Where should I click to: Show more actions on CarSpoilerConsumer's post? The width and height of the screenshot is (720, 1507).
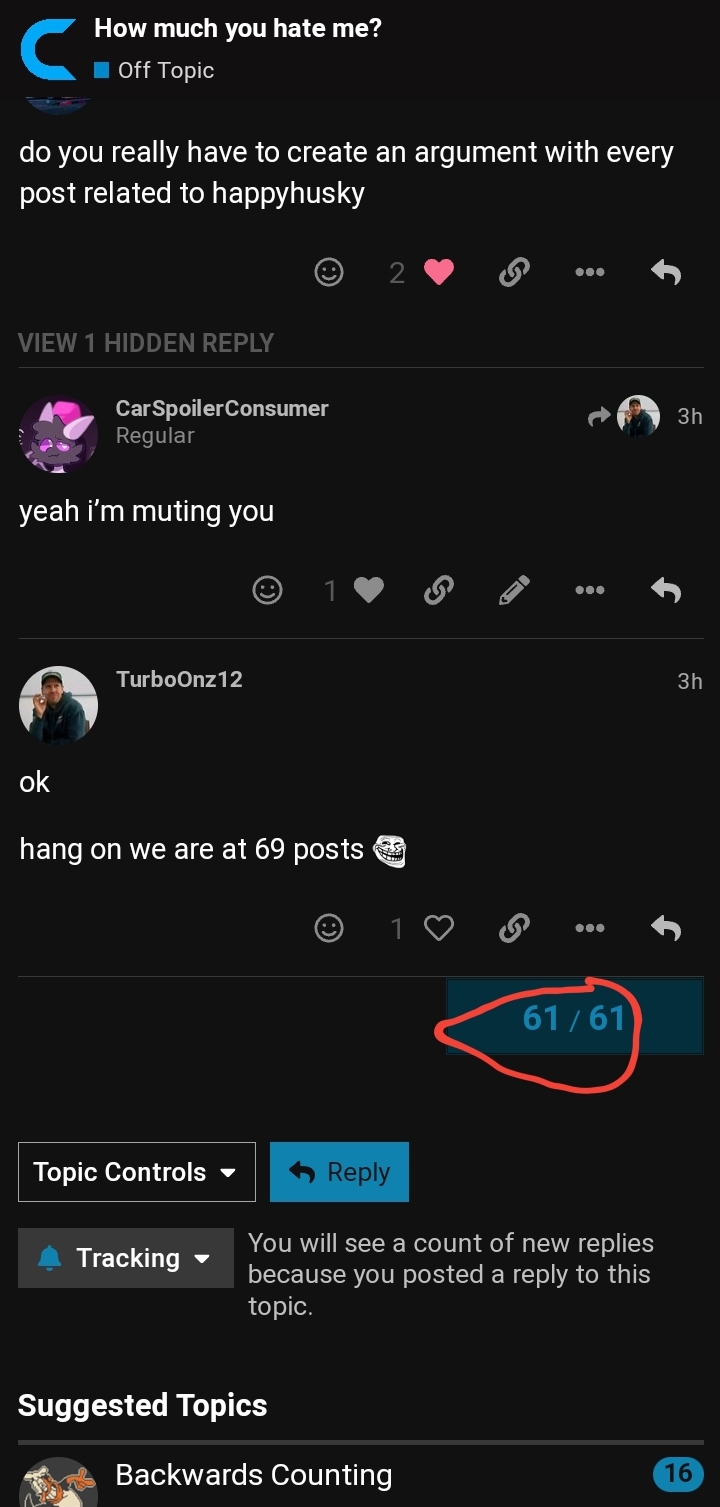[589, 591]
